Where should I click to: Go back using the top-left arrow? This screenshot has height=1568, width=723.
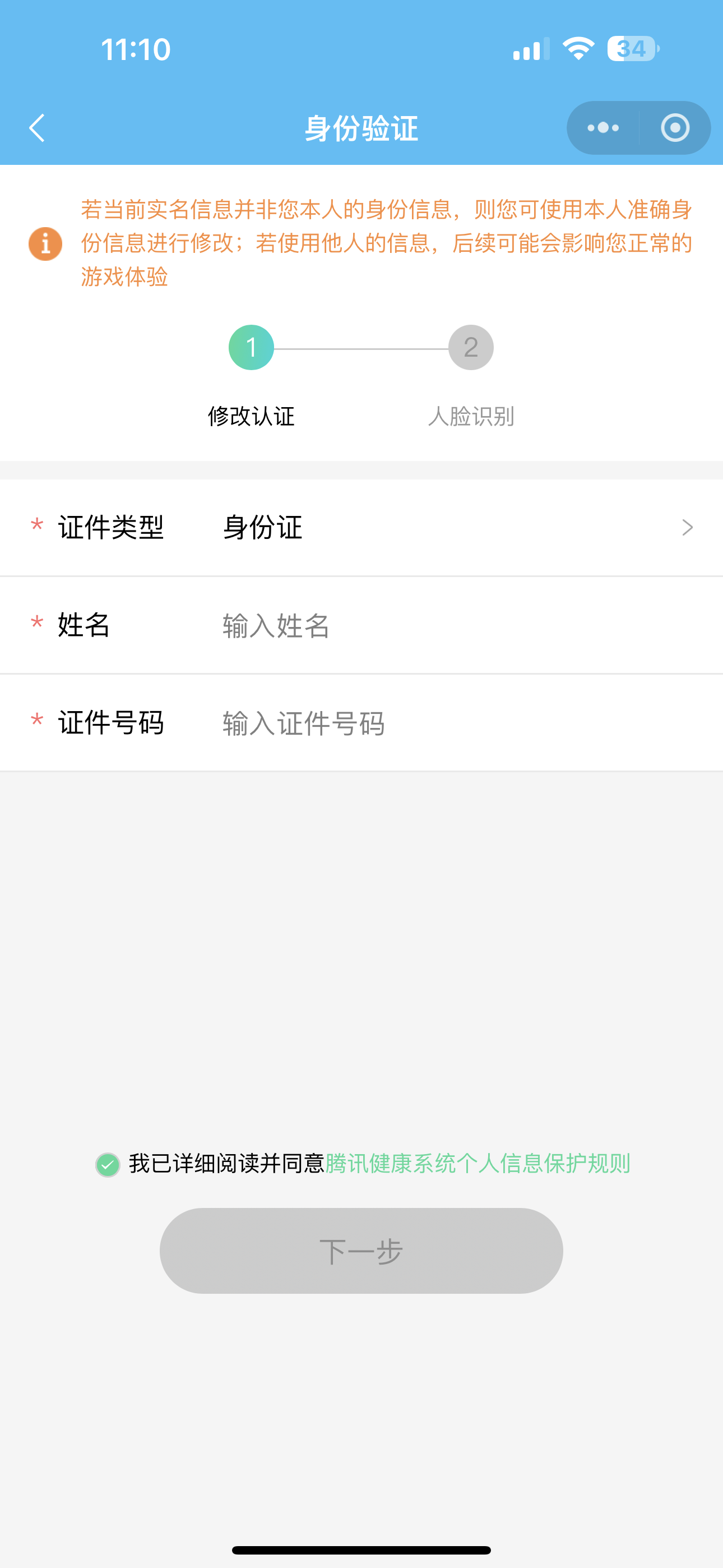[37, 128]
